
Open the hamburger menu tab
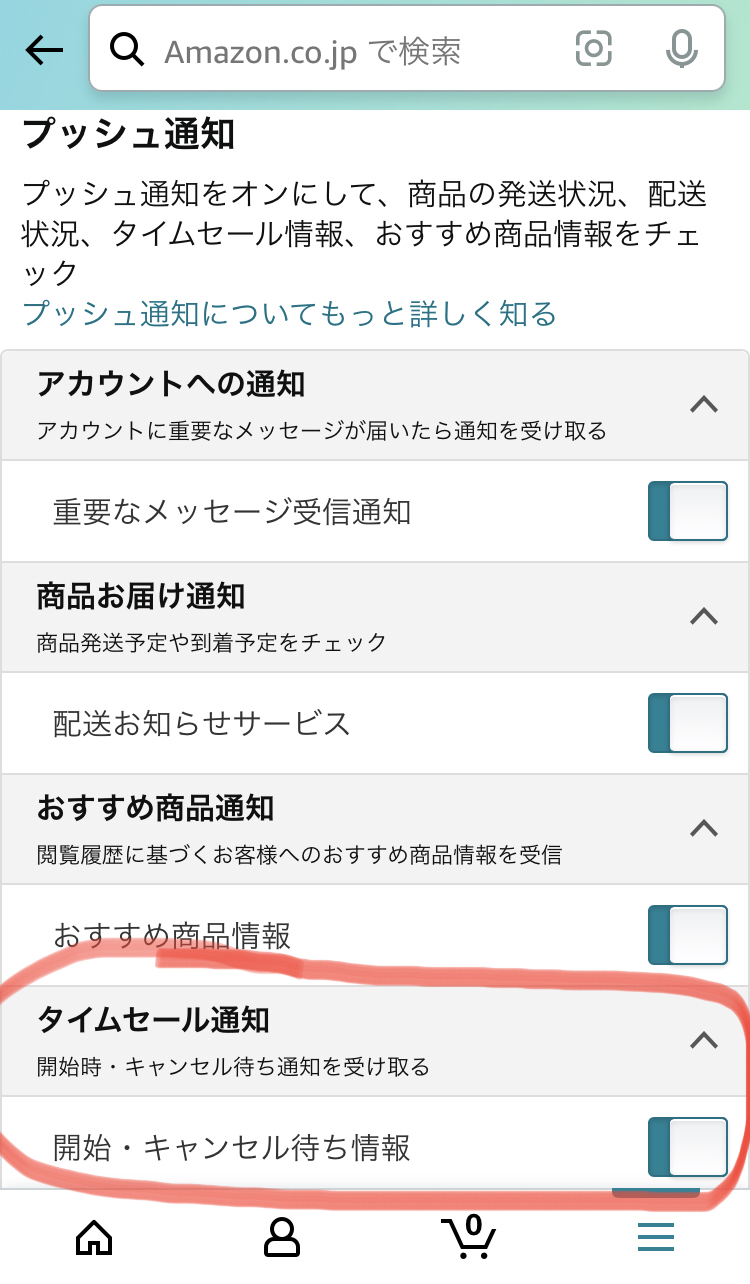656,1237
